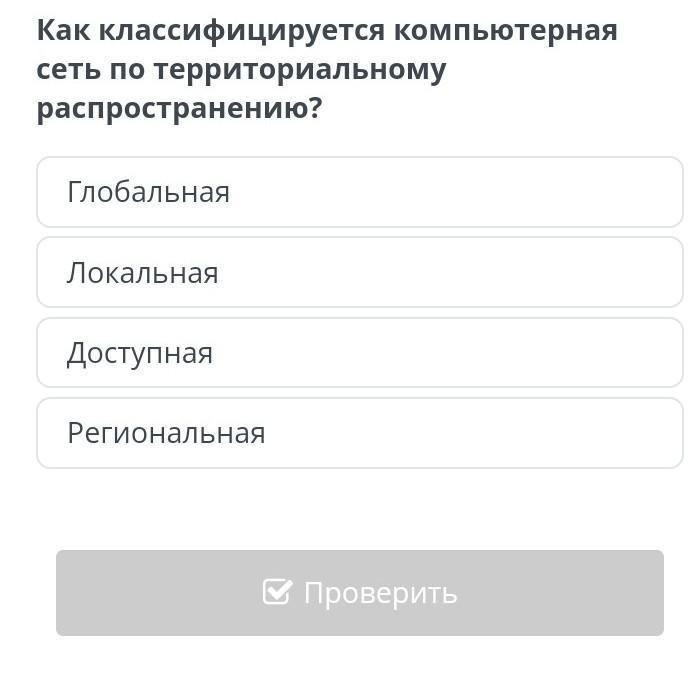699x685 pixels.
Task: Mark Доступная as an answer
Action: pos(359,353)
